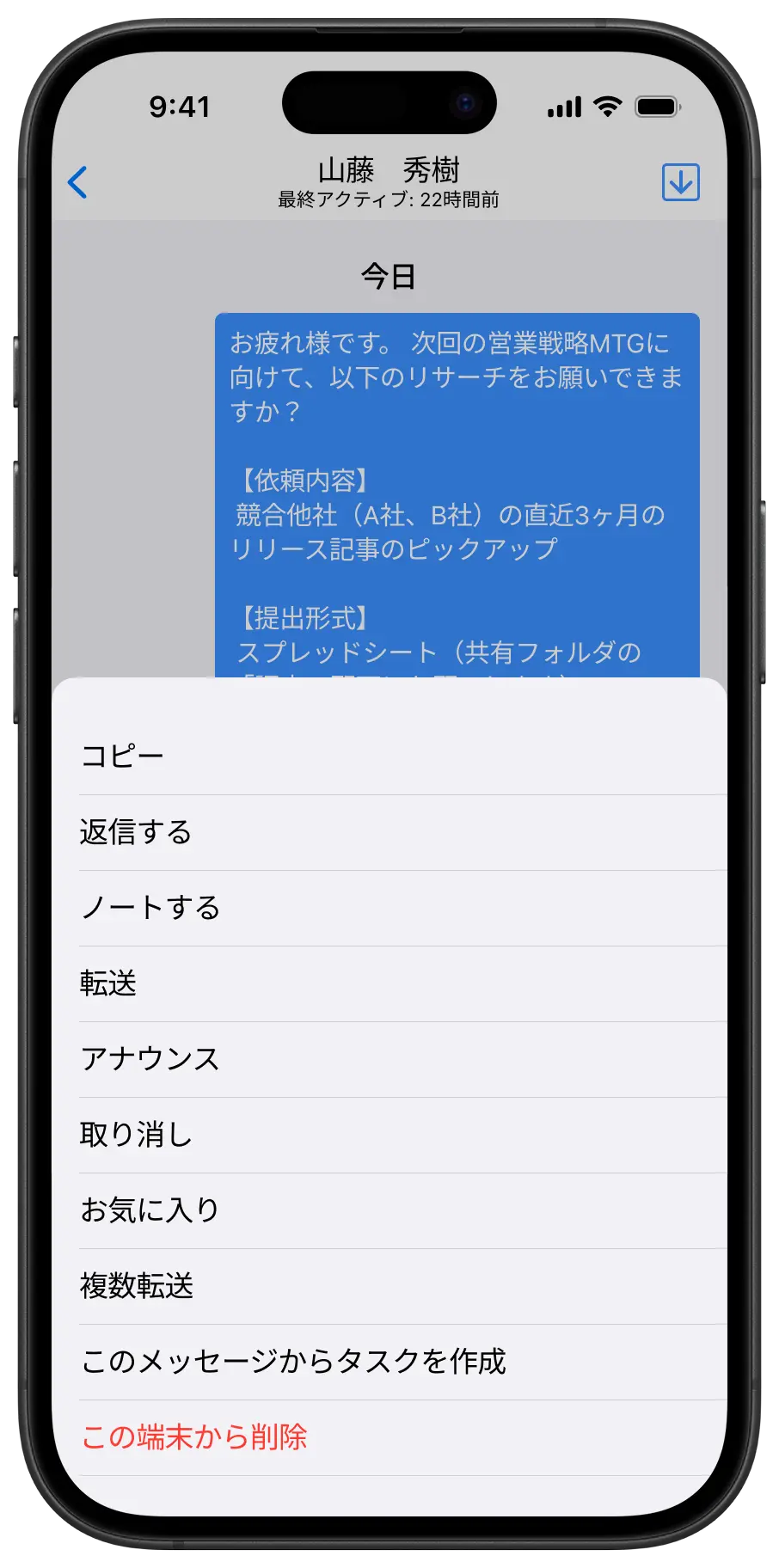Choose 返信する to reply

136,832
